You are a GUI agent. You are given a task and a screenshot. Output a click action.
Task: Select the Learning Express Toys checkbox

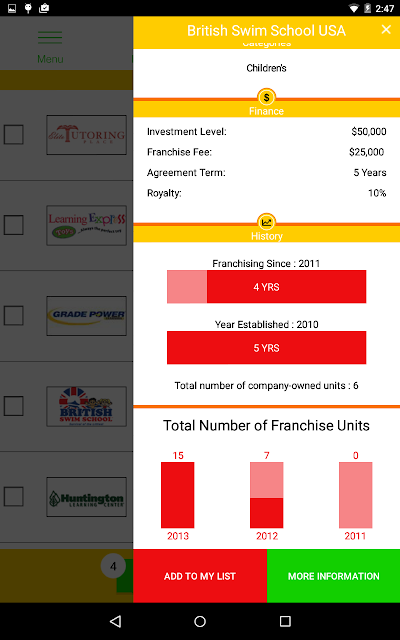[x=13, y=225]
